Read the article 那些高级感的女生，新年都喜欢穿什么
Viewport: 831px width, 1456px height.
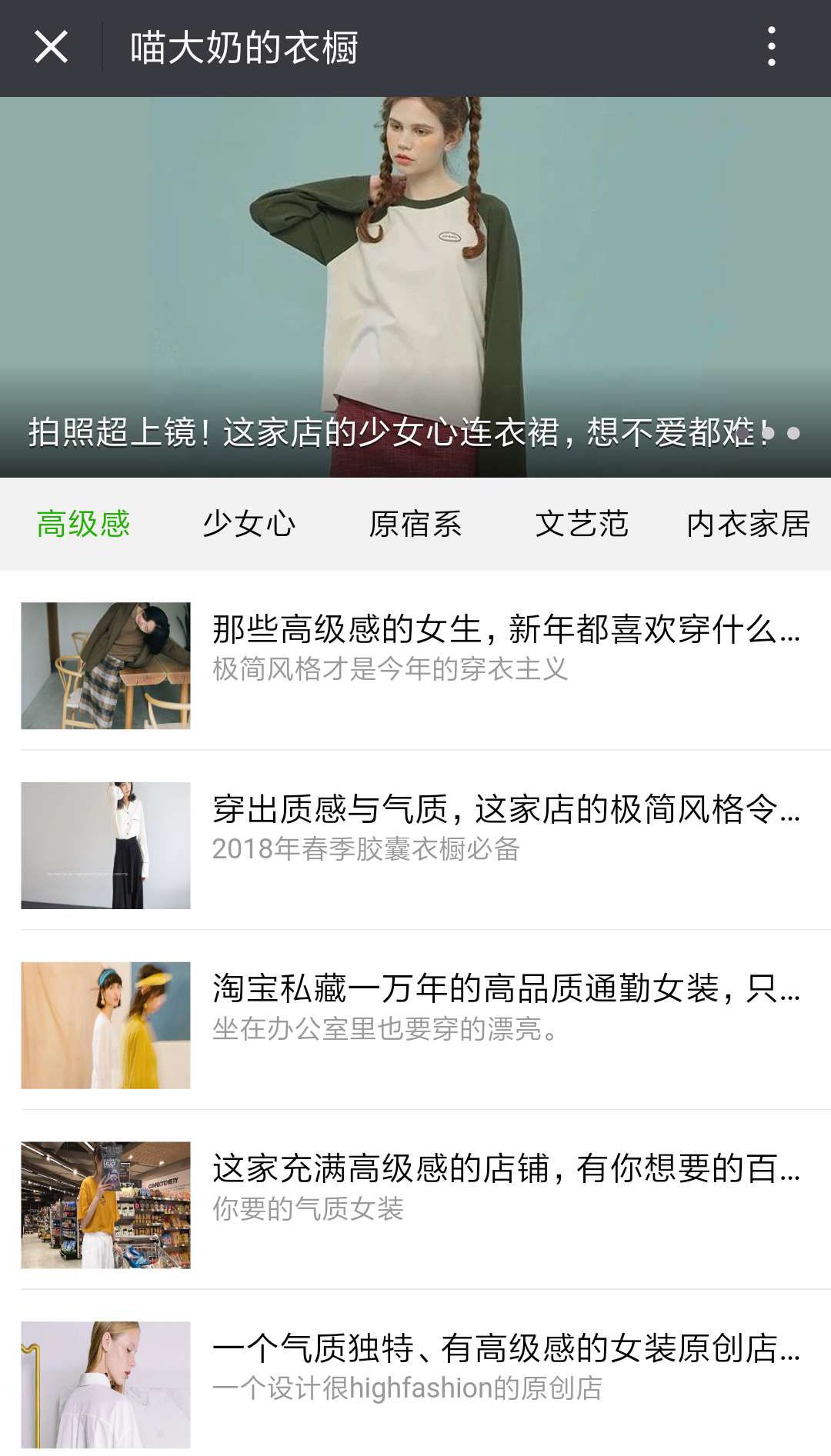(x=500, y=631)
